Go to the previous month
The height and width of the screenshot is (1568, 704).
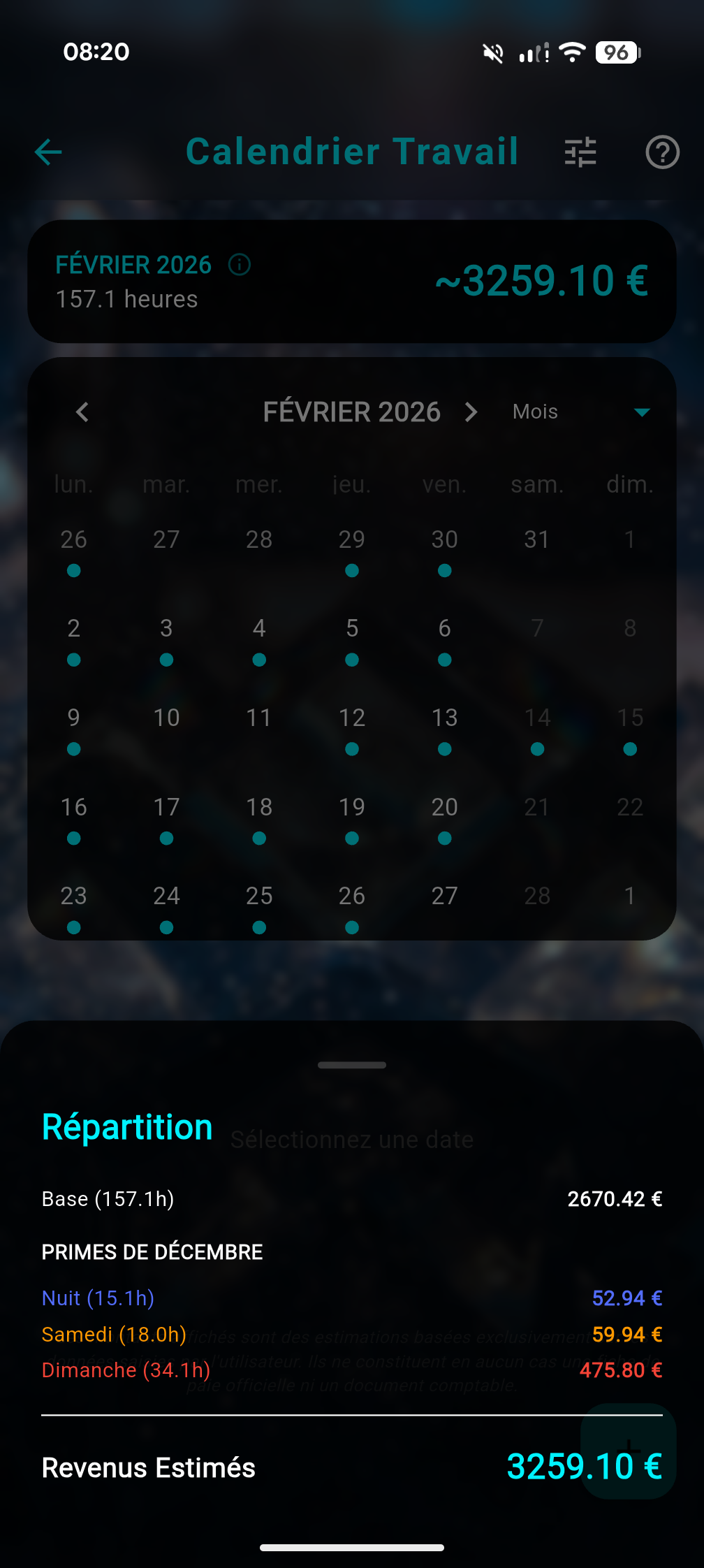point(82,412)
